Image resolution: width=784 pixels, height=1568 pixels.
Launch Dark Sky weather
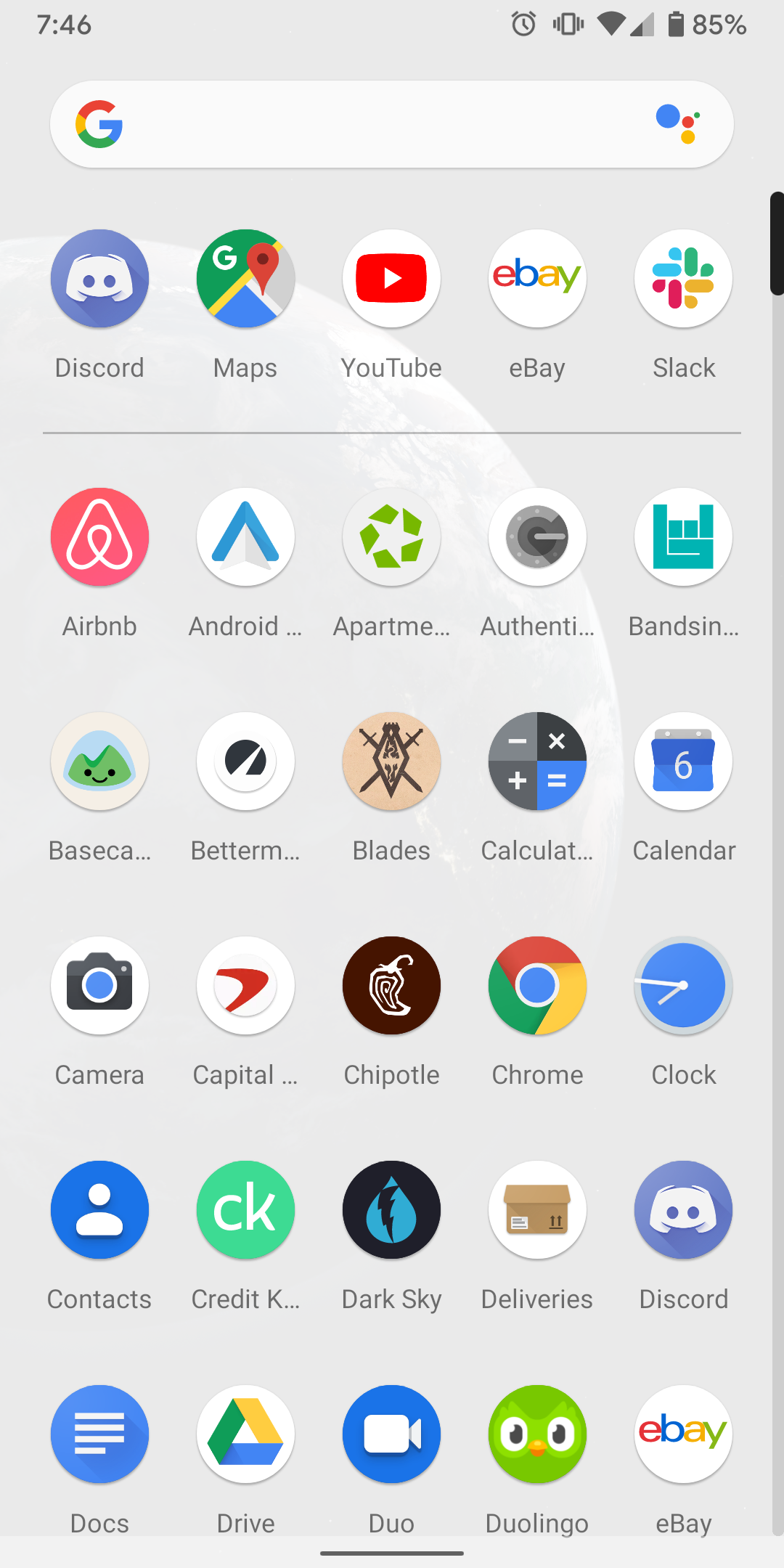pyautogui.click(x=391, y=1209)
